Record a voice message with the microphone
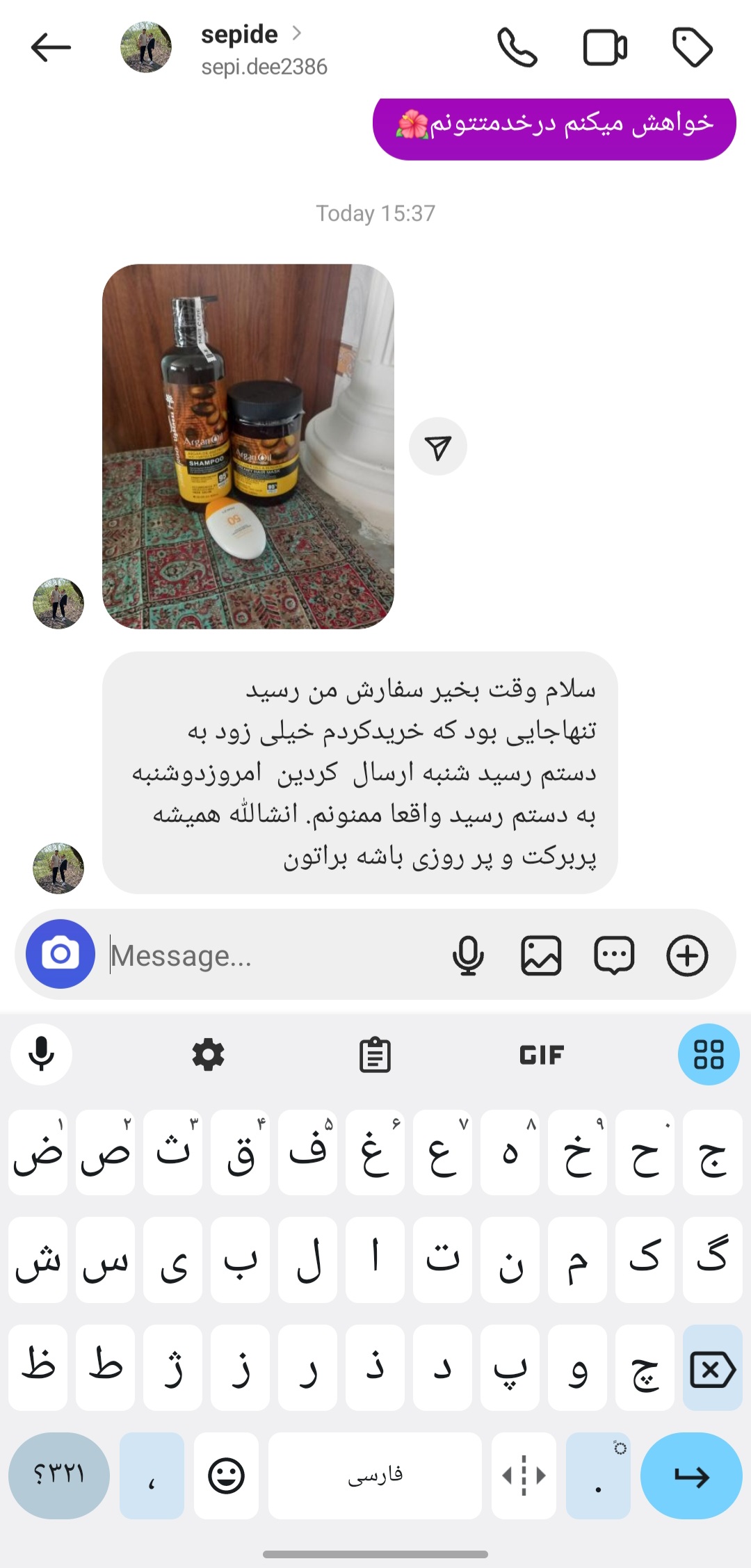 468,955
